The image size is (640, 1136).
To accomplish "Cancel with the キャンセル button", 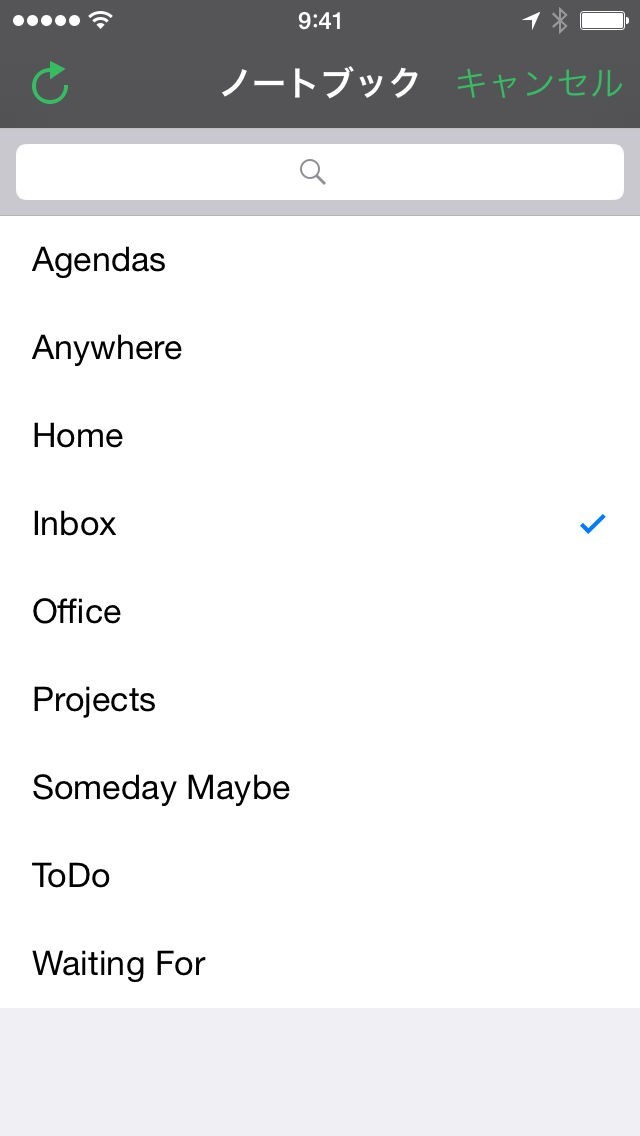I will point(538,84).
